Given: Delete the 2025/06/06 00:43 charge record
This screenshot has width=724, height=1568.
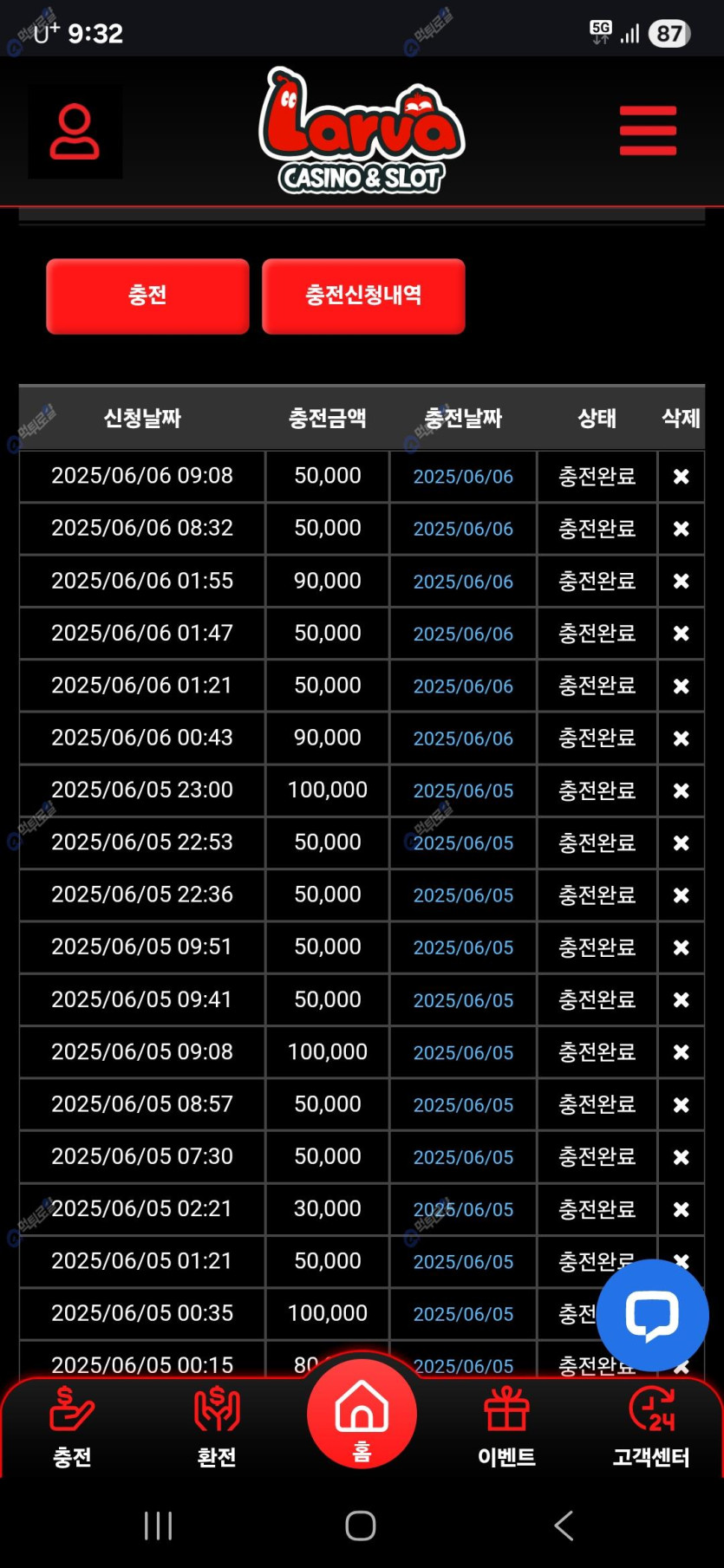Looking at the screenshot, I should (x=682, y=738).
